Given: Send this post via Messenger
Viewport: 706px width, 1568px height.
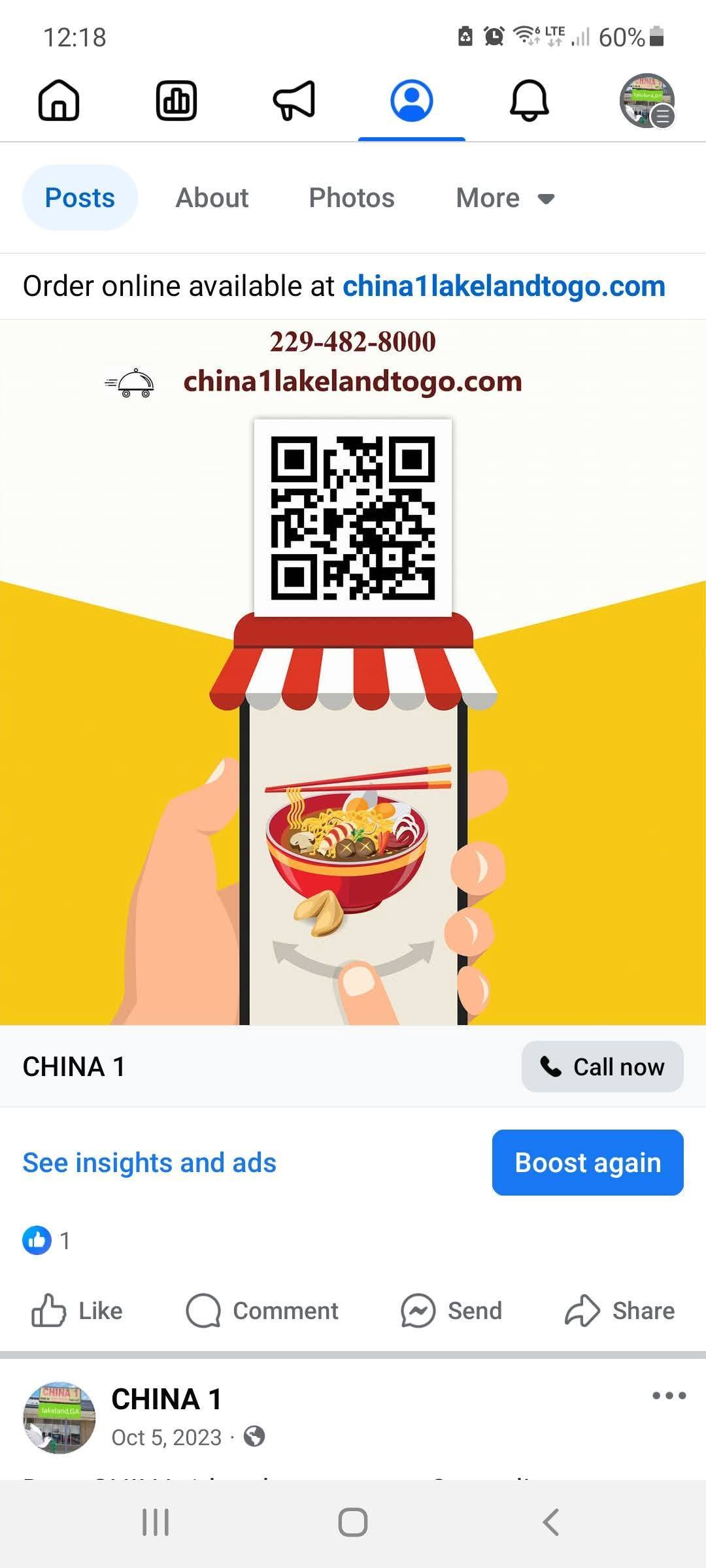Looking at the screenshot, I should point(451,1311).
